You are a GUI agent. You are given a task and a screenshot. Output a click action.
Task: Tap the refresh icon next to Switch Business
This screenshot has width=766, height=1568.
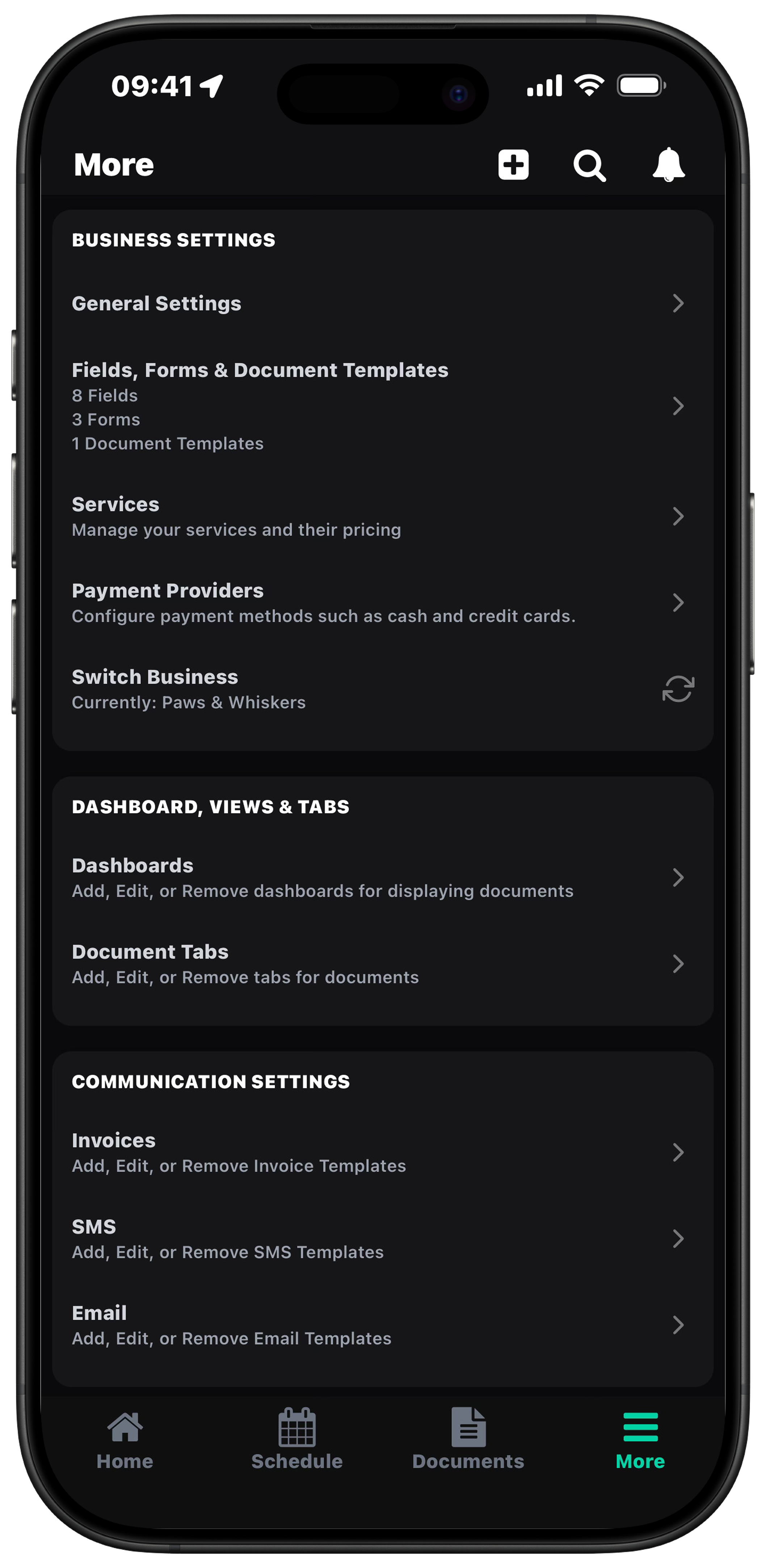tap(678, 689)
